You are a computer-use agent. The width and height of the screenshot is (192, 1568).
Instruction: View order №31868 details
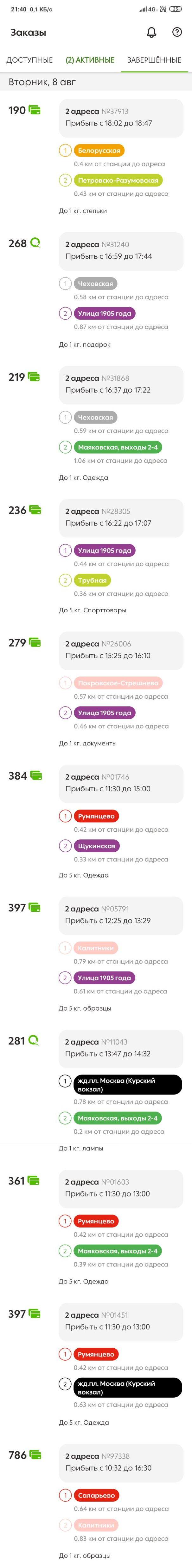coord(121,384)
